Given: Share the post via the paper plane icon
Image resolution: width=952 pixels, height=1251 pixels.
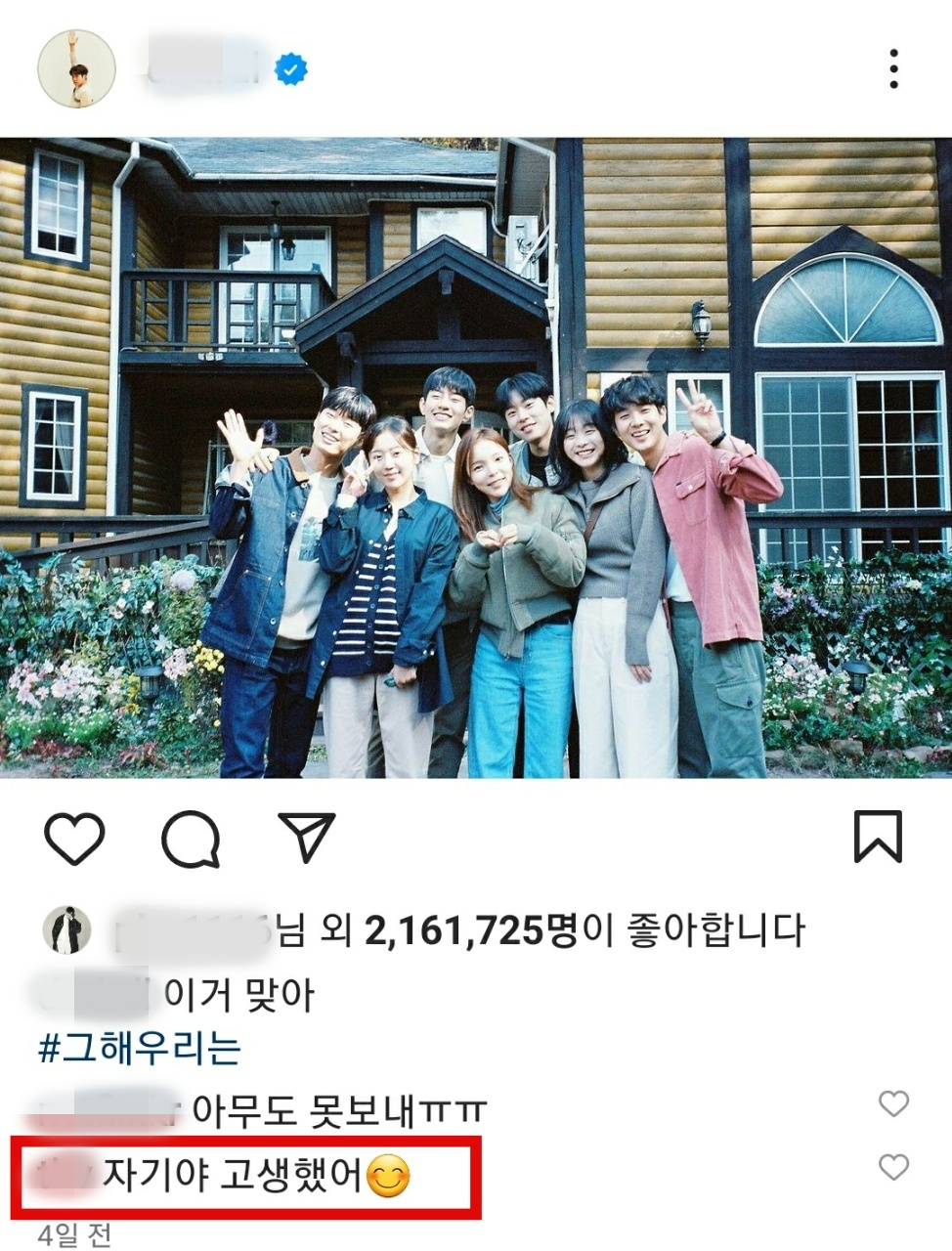Looking at the screenshot, I should [306, 837].
